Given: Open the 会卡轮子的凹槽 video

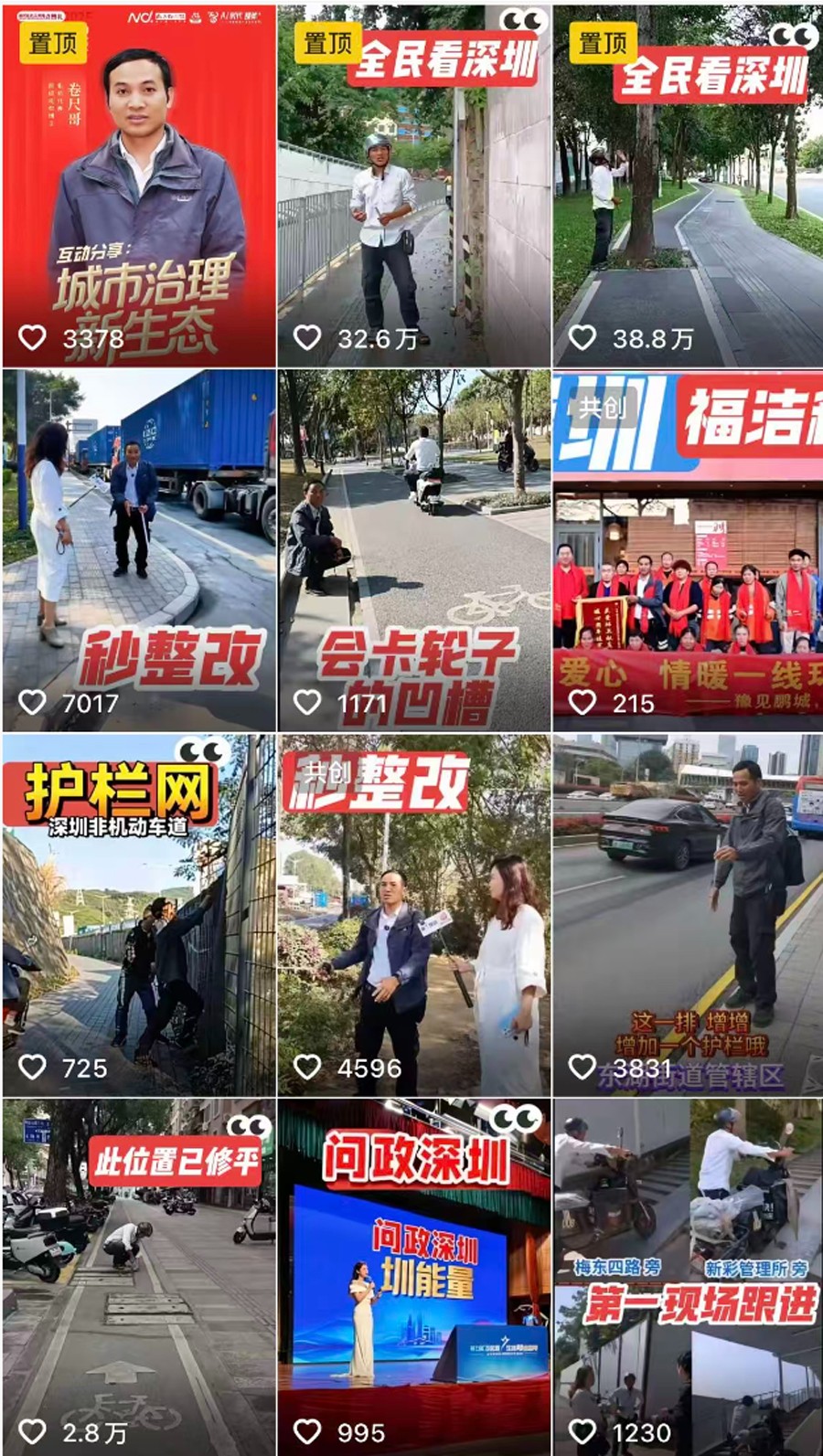Looking at the screenshot, I should pyautogui.click(x=414, y=549).
